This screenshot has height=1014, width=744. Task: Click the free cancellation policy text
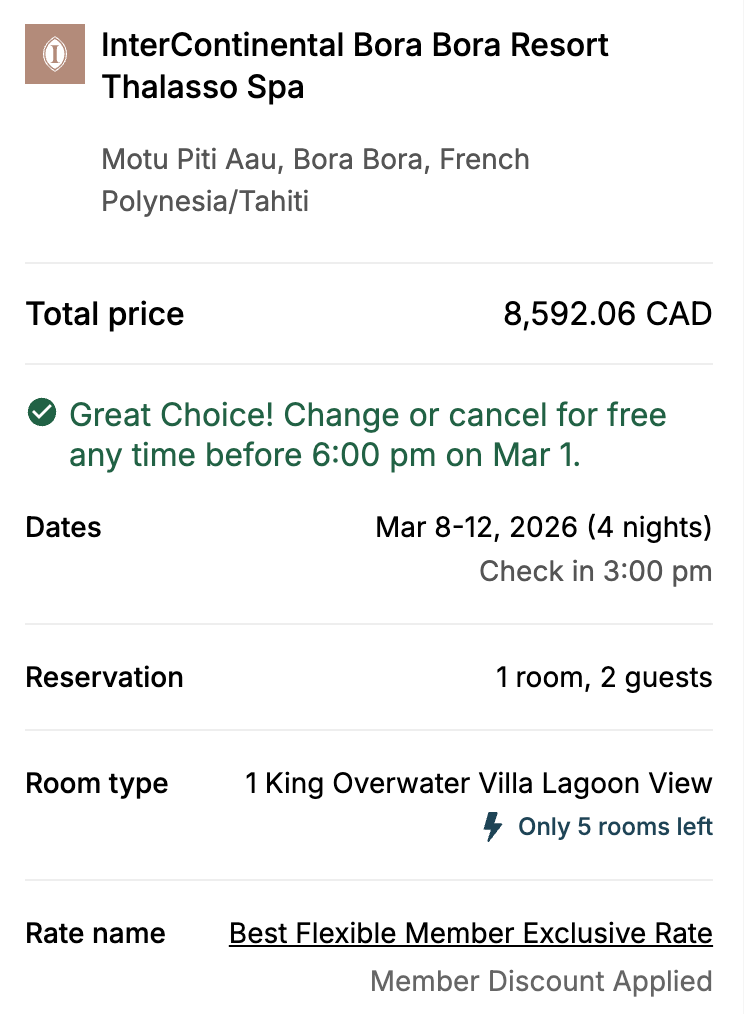coord(366,436)
